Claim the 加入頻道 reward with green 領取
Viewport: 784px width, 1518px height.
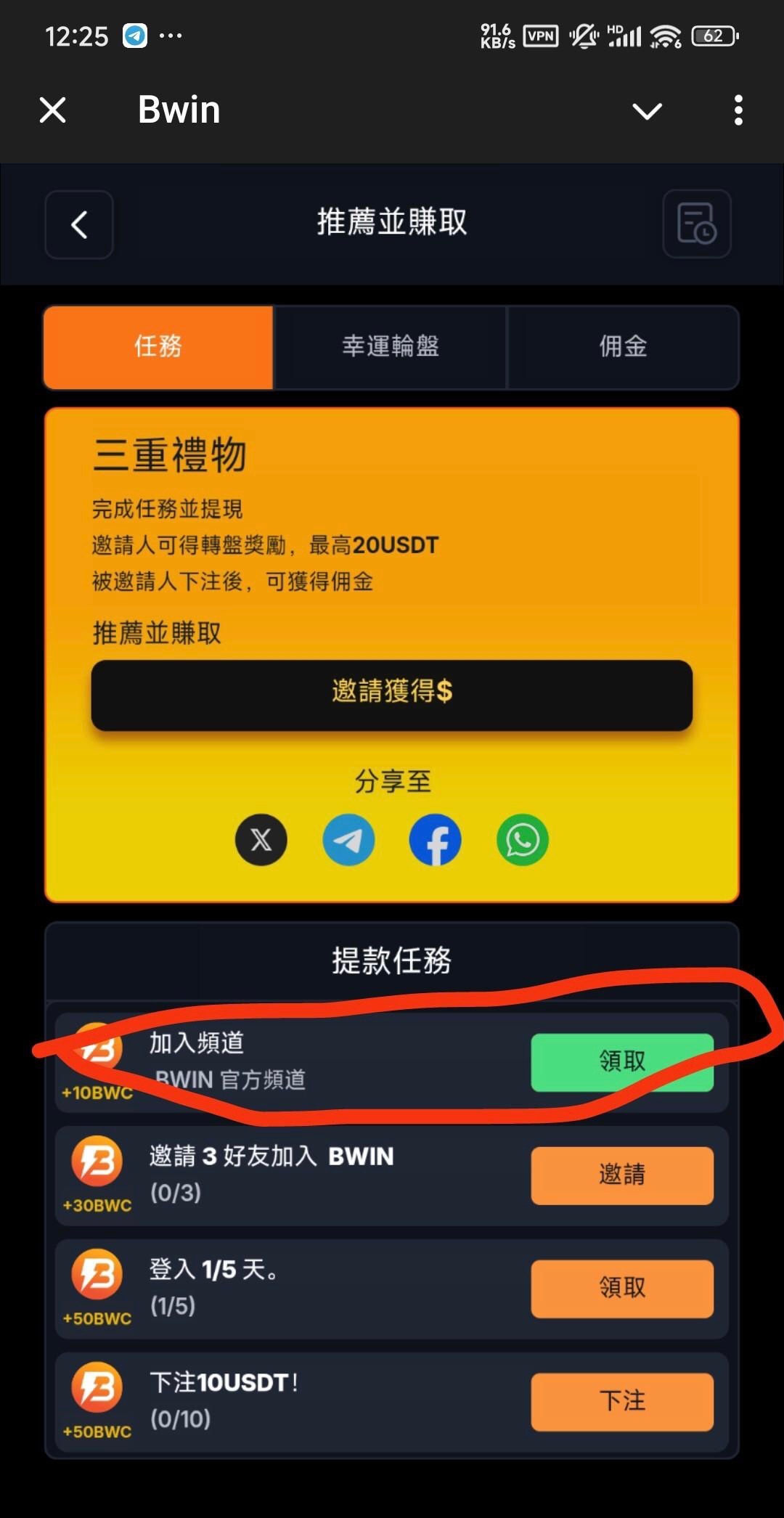tap(622, 1062)
